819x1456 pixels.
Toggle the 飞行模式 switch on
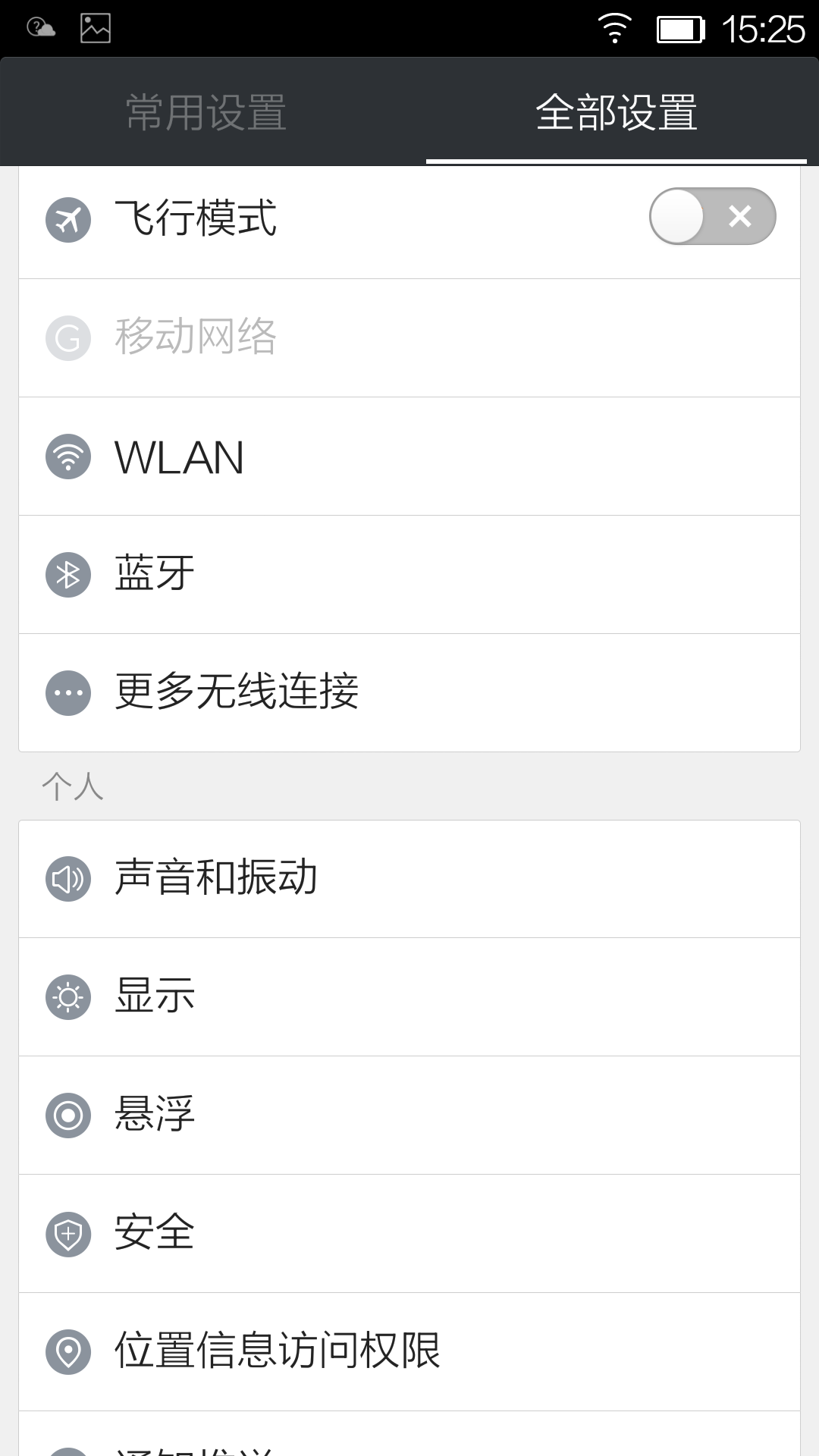712,217
